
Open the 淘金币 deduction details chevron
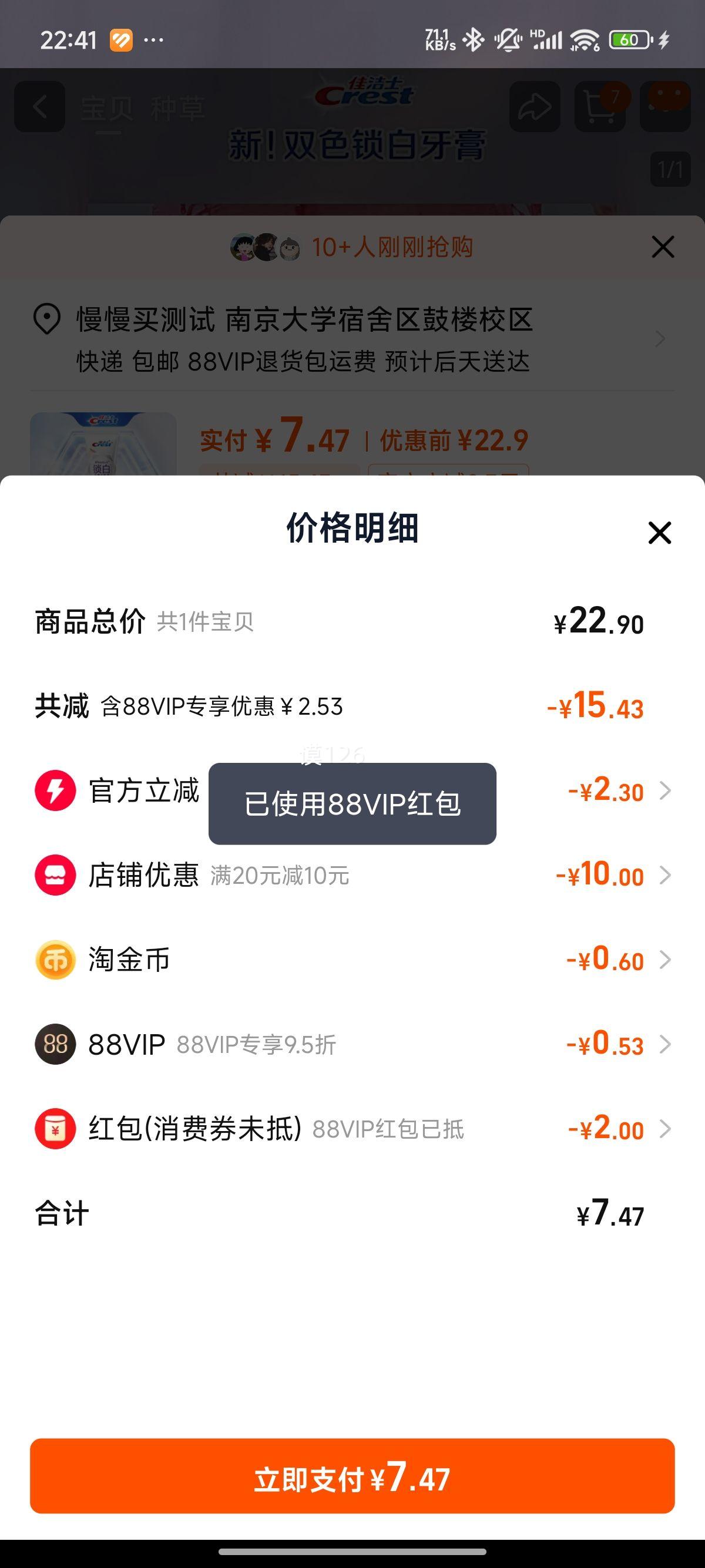(x=664, y=961)
